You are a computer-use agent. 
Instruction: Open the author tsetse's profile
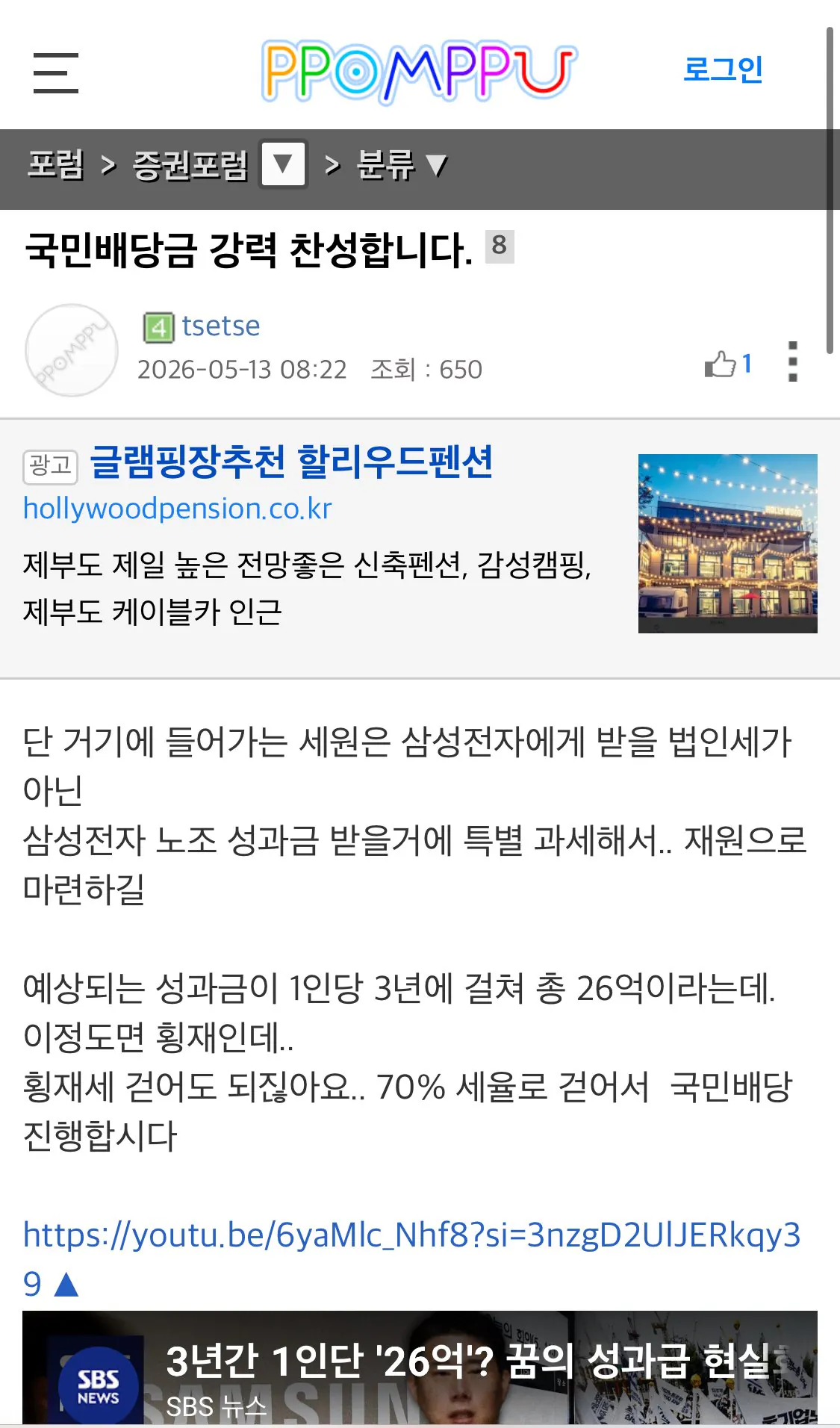221,326
